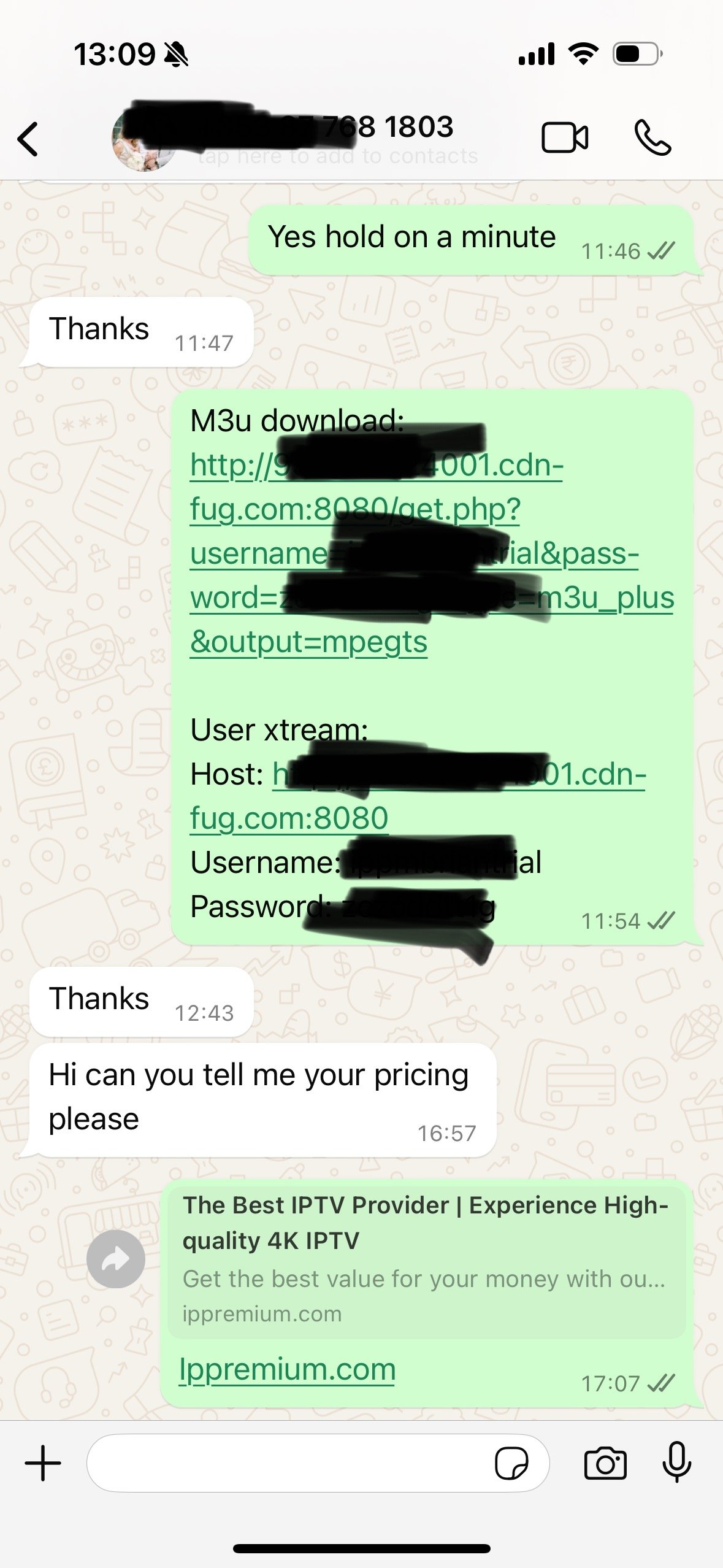Open the camera to send photo

[605, 1464]
